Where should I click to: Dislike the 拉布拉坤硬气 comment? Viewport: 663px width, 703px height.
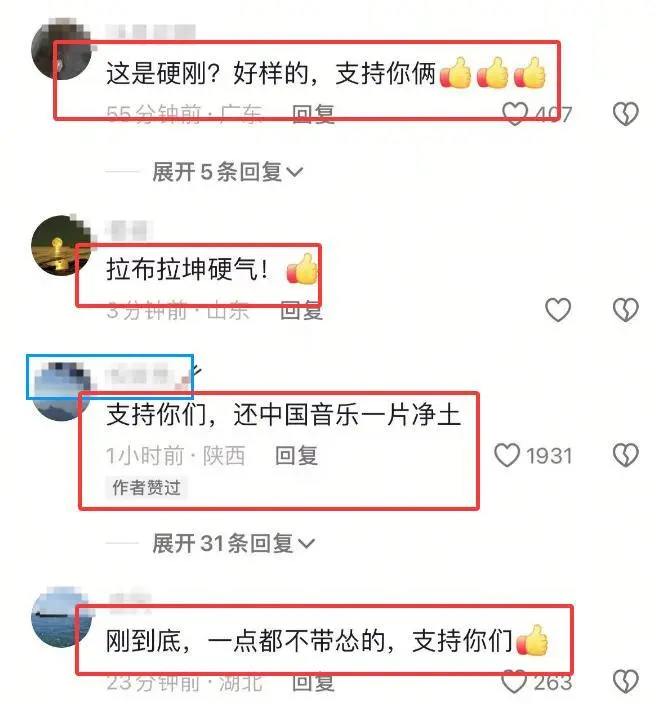click(x=626, y=310)
